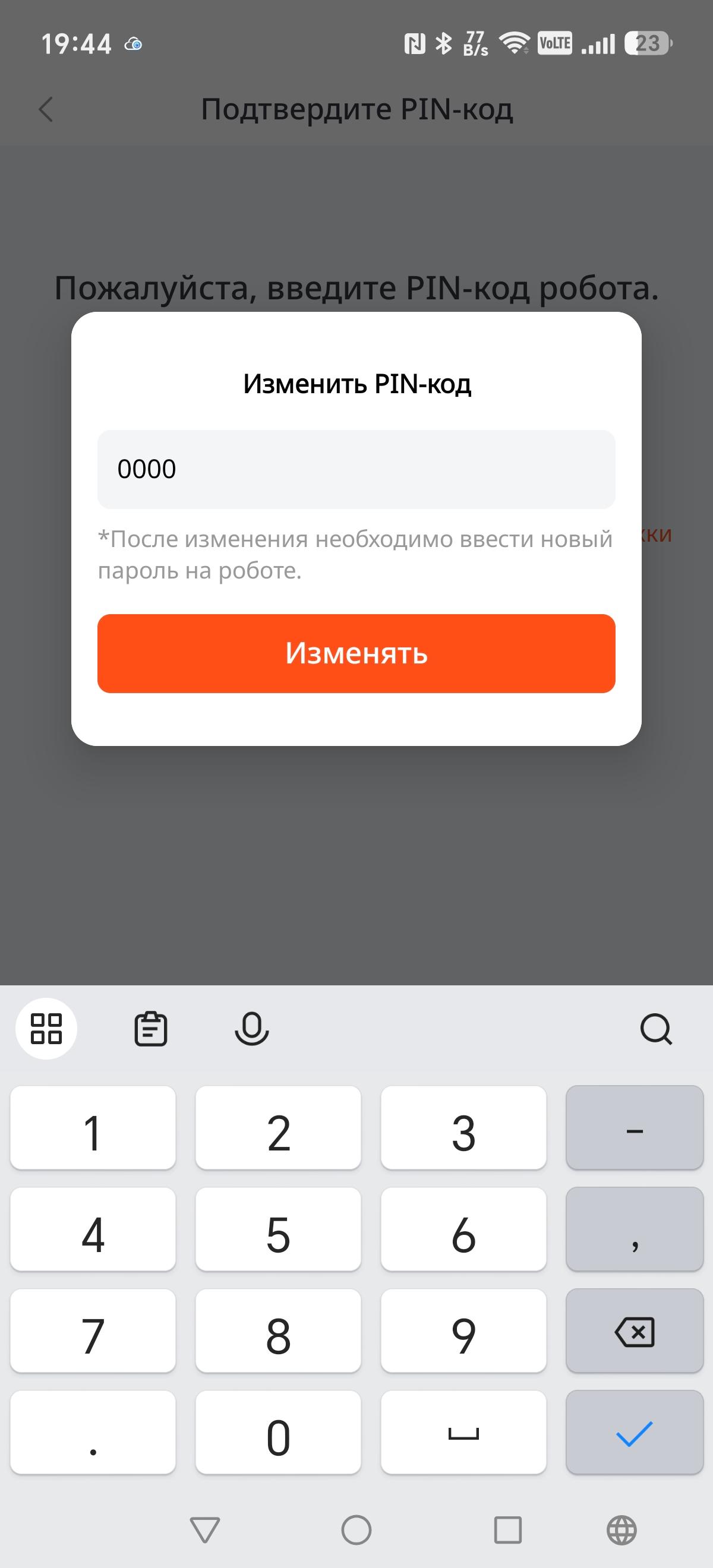Type the minus key

pyautogui.click(x=635, y=1127)
